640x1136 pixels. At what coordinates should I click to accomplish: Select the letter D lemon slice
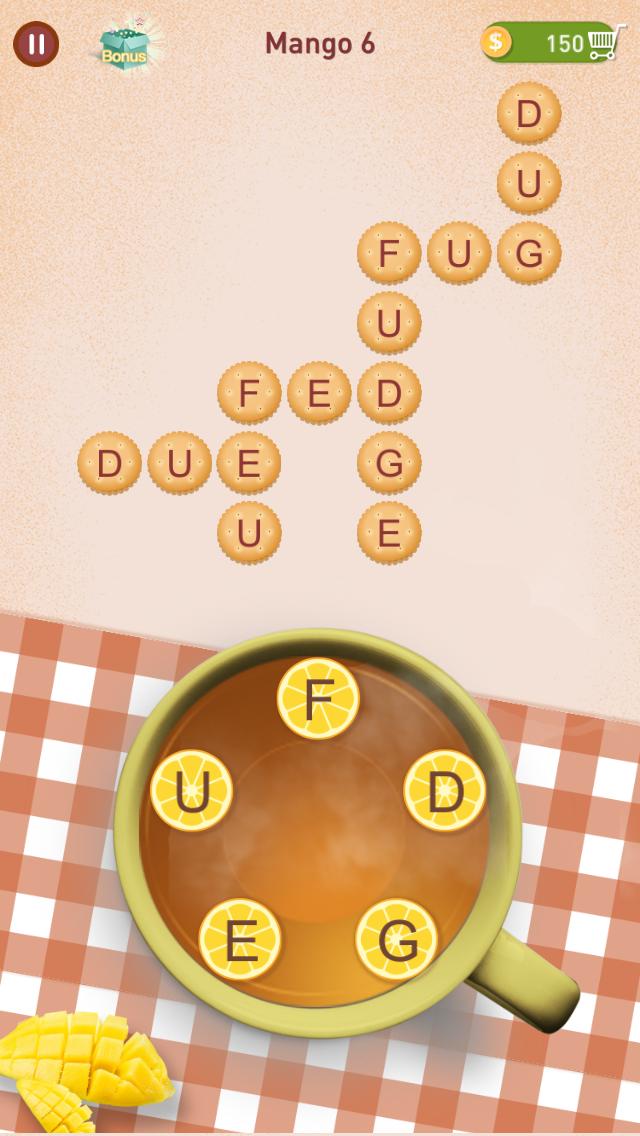point(445,790)
